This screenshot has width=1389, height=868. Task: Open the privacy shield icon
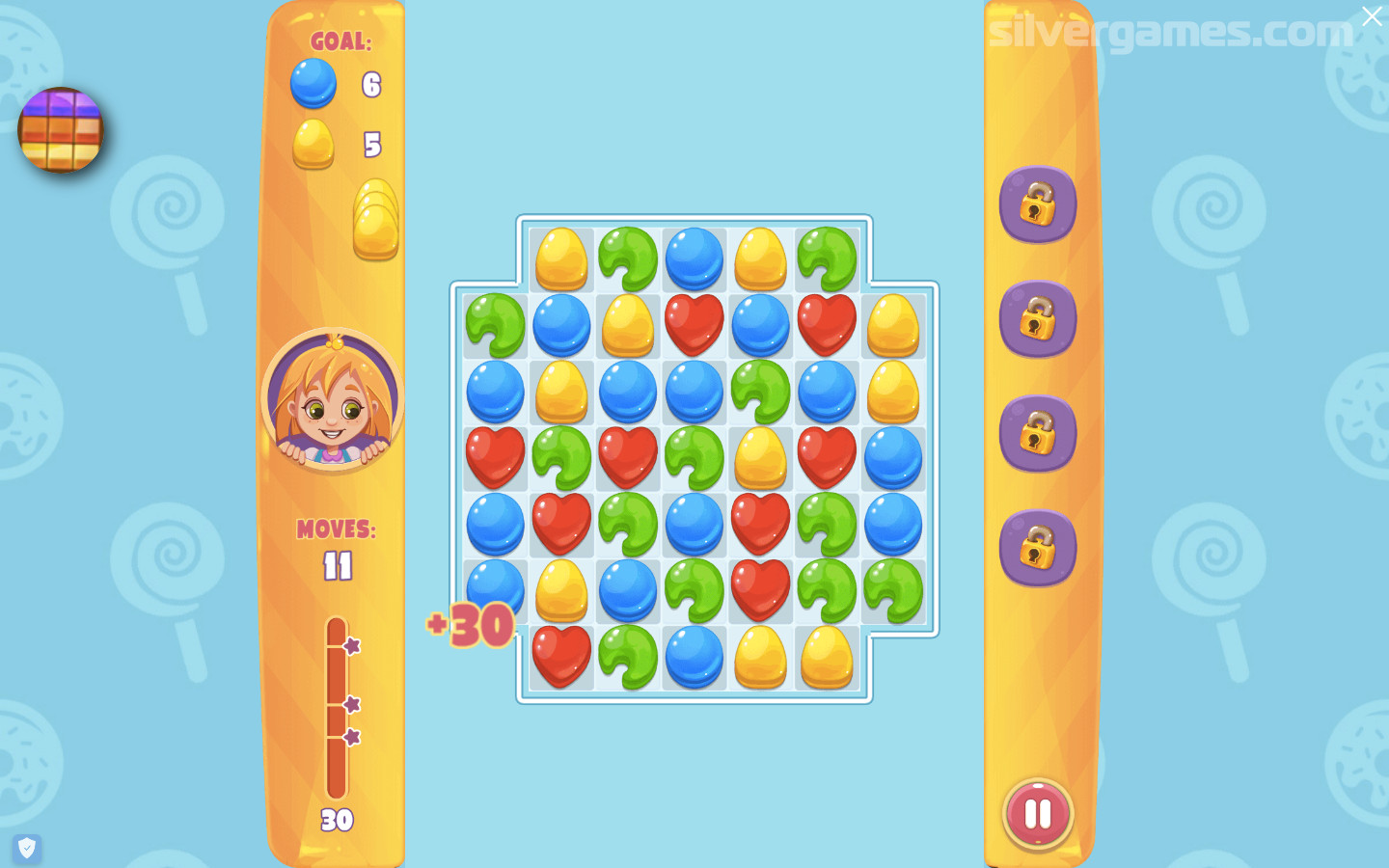27,848
